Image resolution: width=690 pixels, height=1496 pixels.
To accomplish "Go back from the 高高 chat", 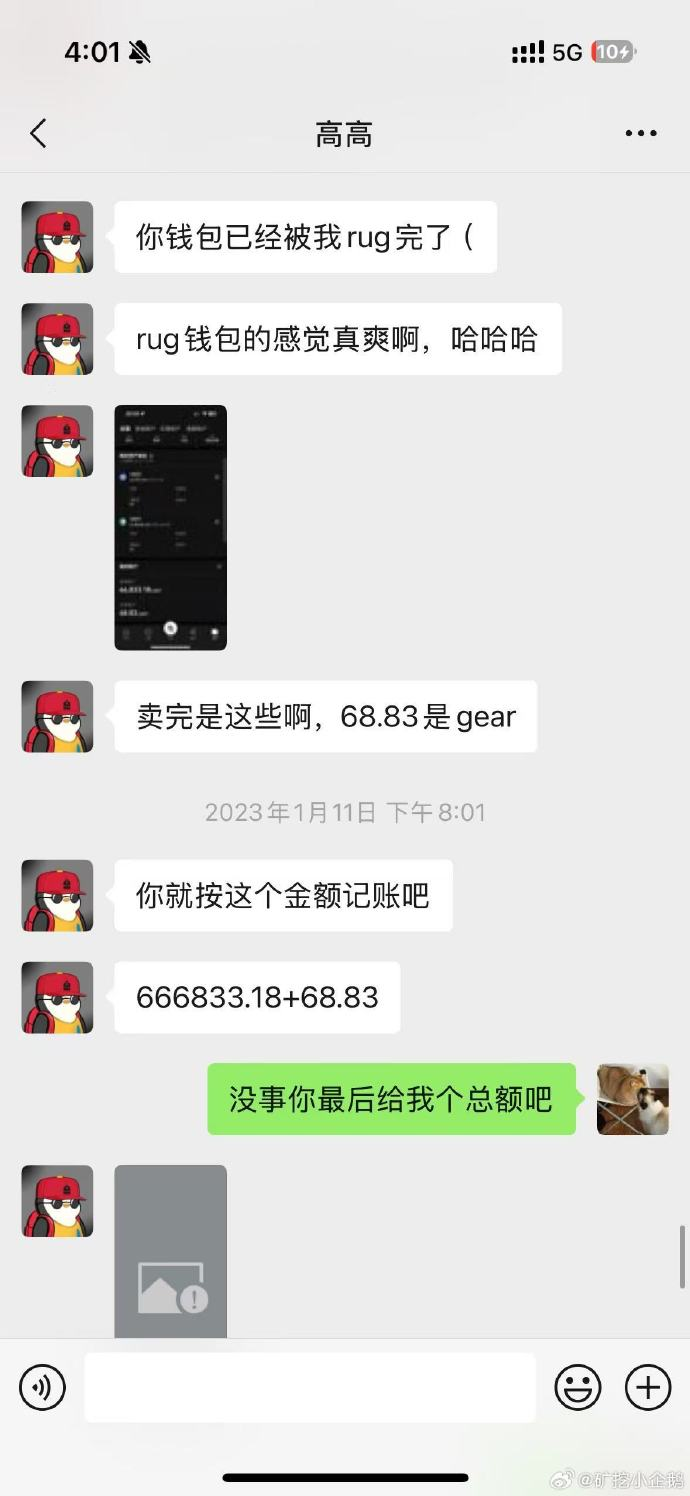I will (x=38, y=134).
